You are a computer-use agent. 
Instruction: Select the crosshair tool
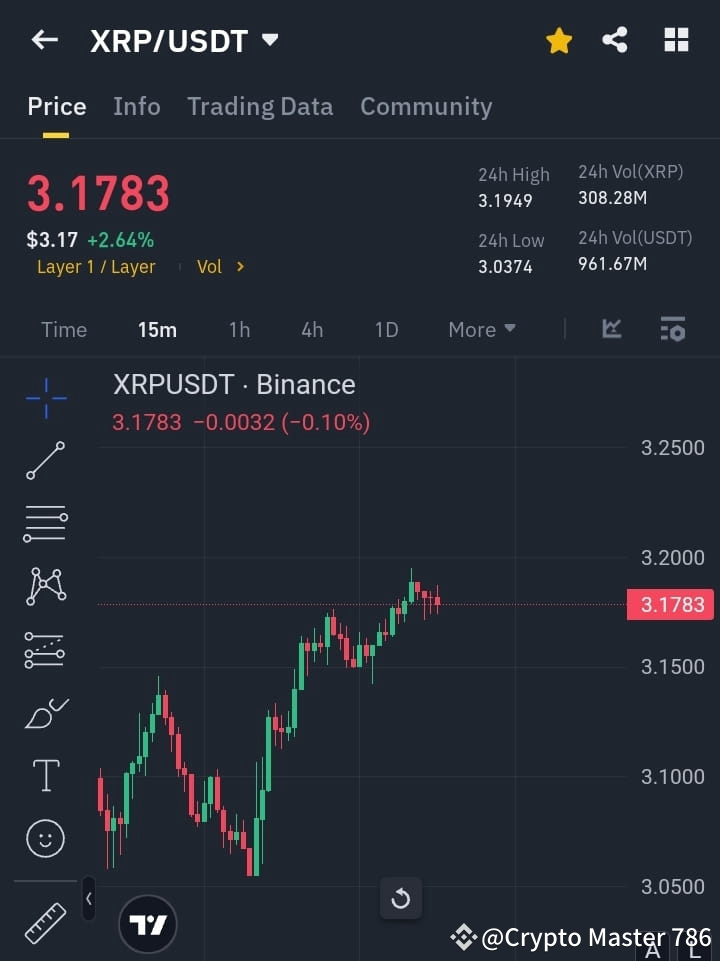45,398
